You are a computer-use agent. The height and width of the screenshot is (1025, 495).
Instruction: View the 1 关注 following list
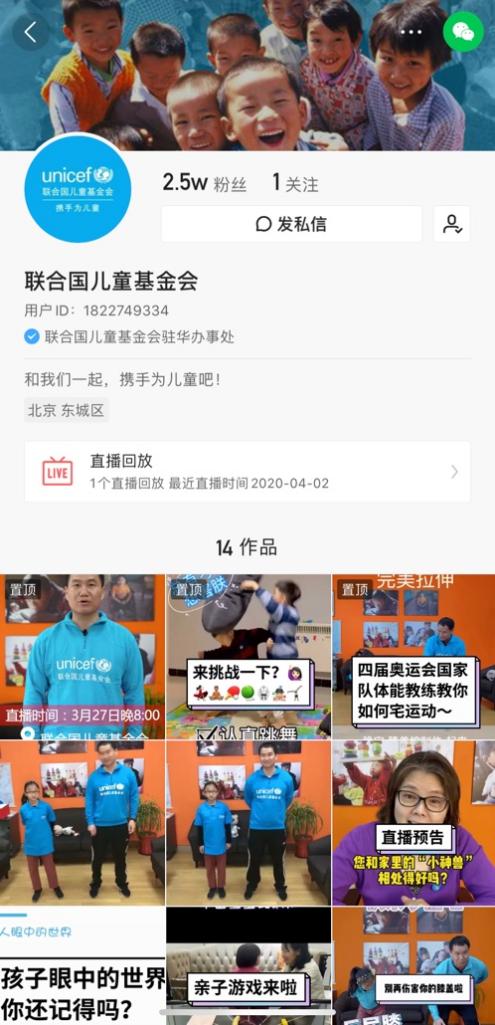click(296, 183)
